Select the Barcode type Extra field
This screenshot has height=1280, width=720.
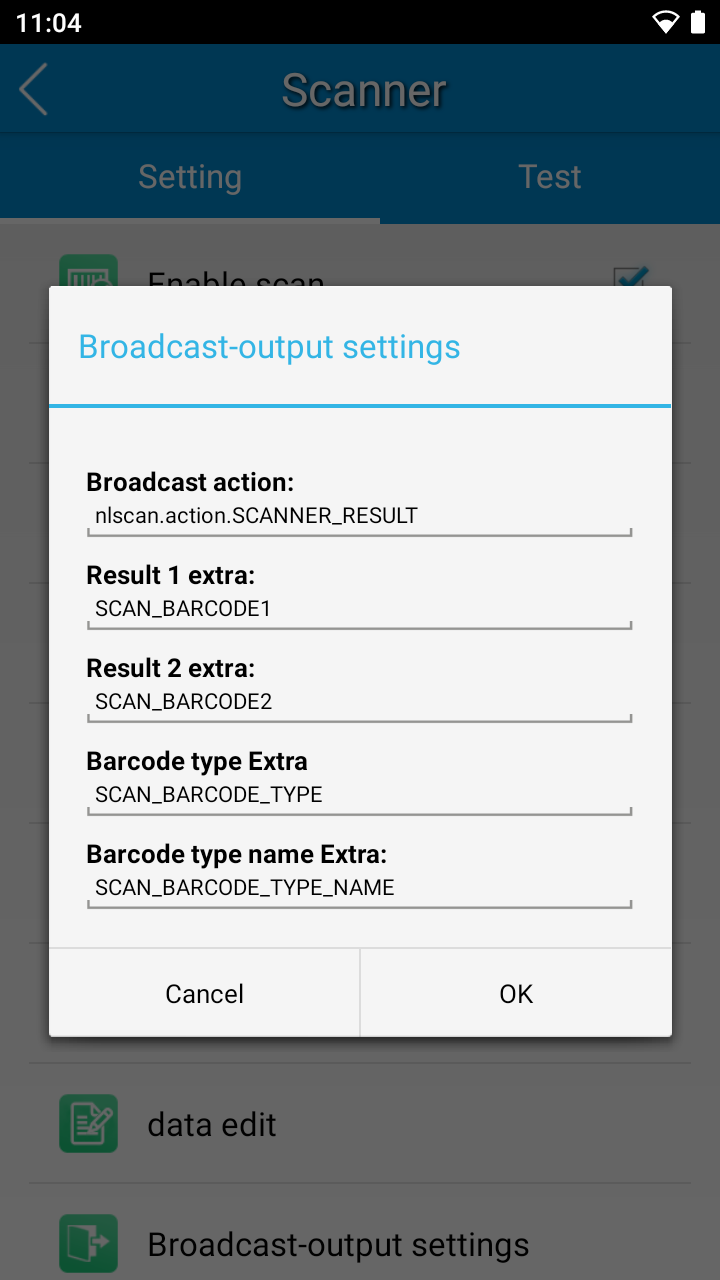coord(359,795)
